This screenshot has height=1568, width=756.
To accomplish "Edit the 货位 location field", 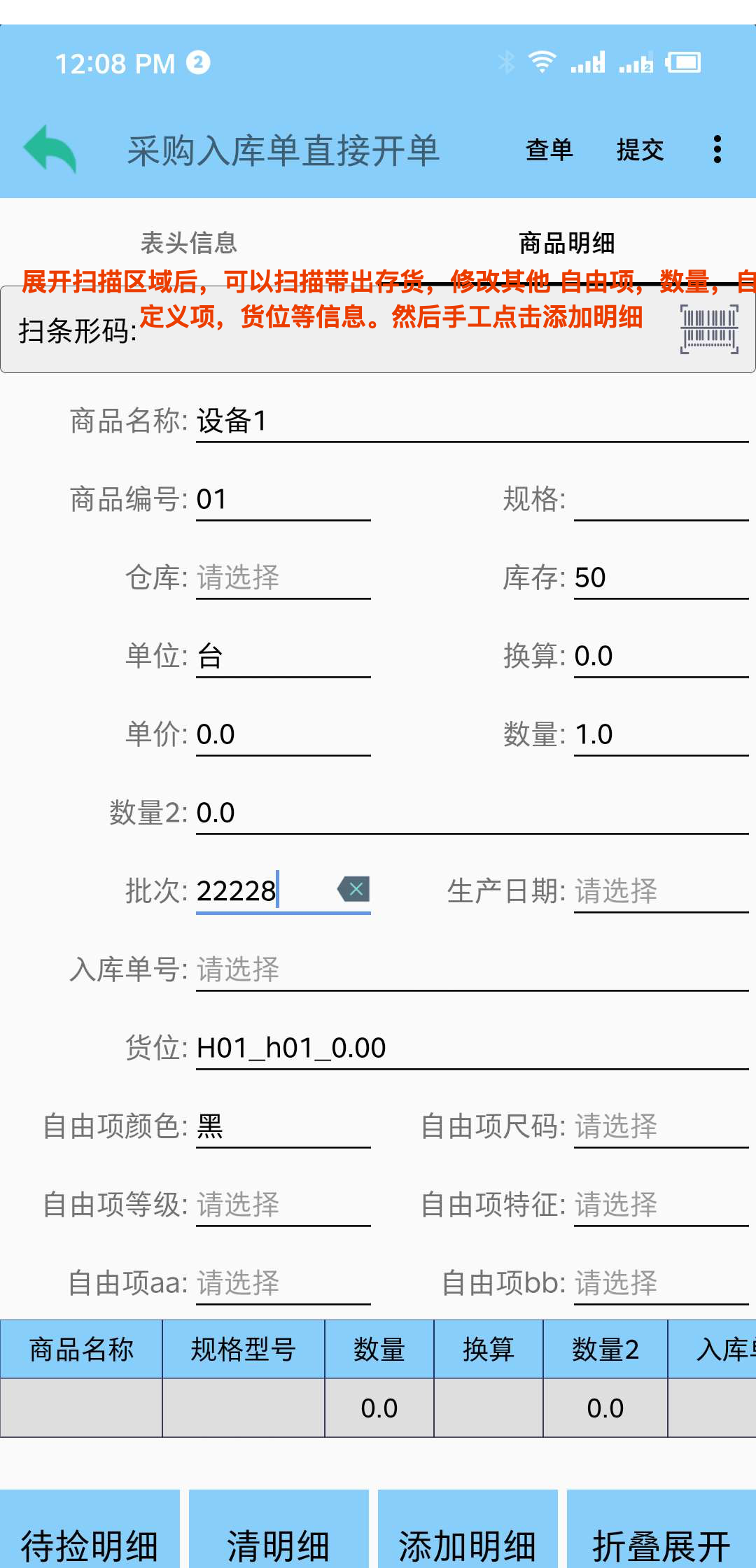I will [472, 1049].
